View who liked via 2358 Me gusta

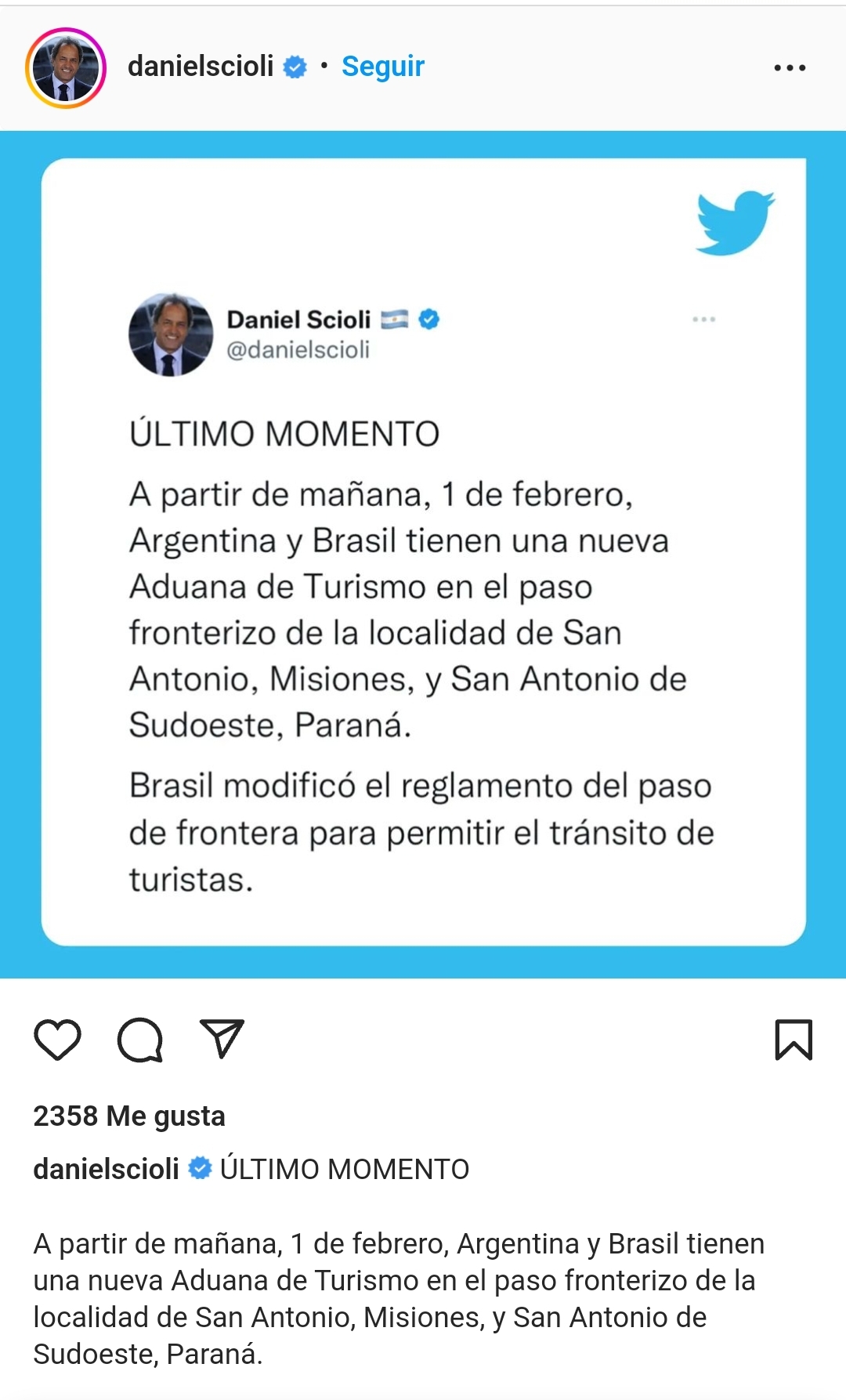pos(129,1116)
